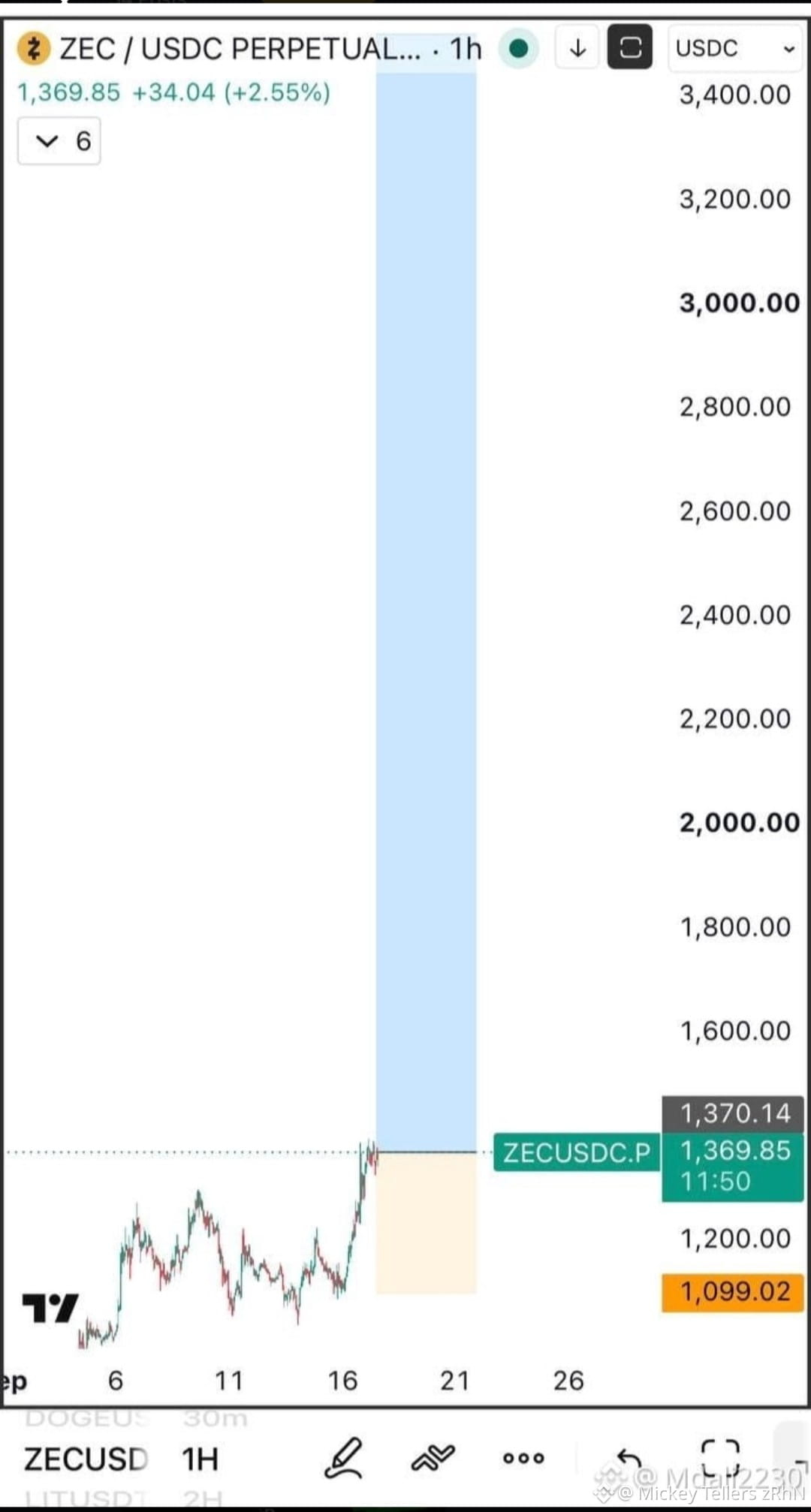Open the USDC currency dropdown
This screenshot has width=811, height=1512.
[x=735, y=48]
